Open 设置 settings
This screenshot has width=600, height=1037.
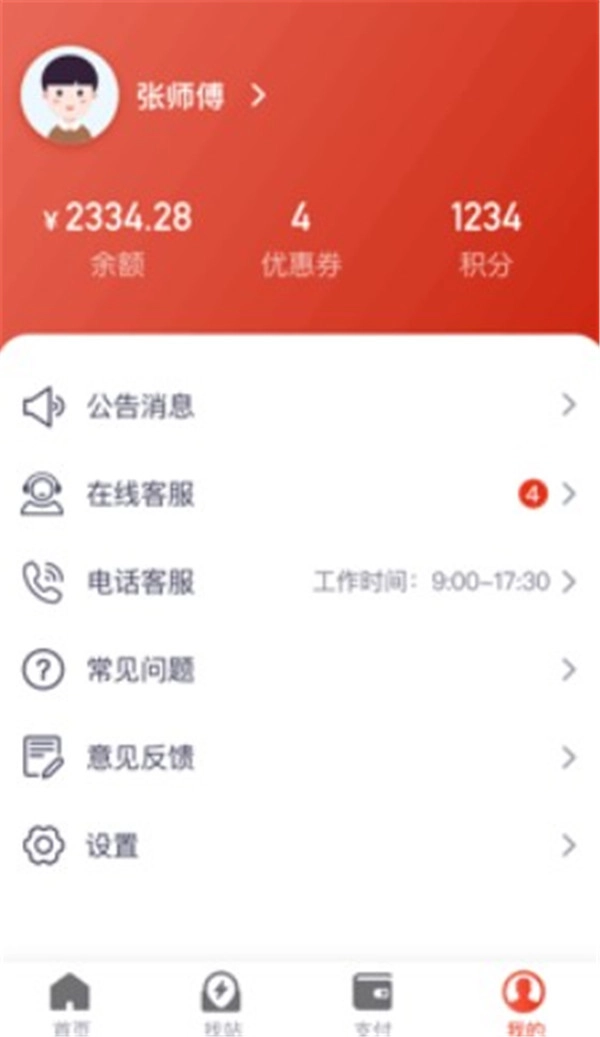(x=300, y=846)
